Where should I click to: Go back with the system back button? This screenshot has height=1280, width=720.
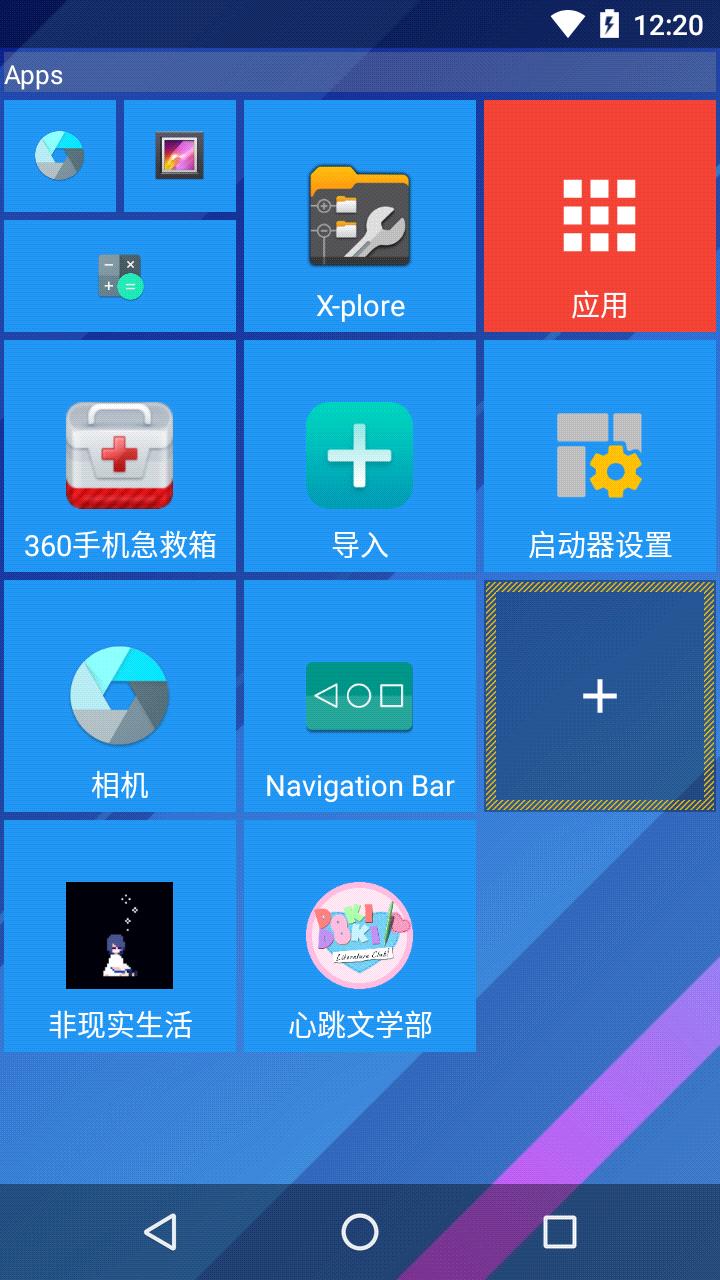(x=160, y=1232)
